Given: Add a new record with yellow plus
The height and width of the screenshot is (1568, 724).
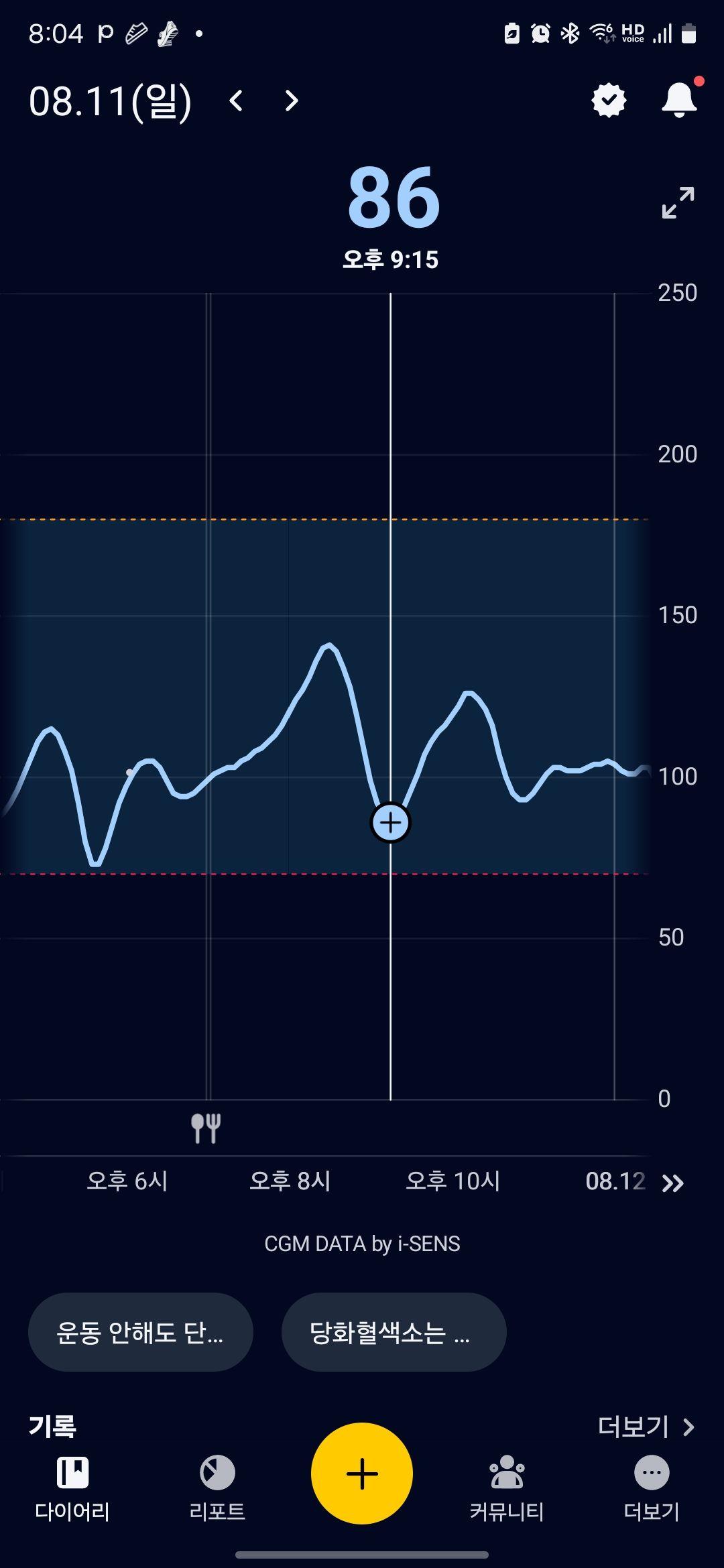Looking at the screenshot, I should pos(362,1474).
